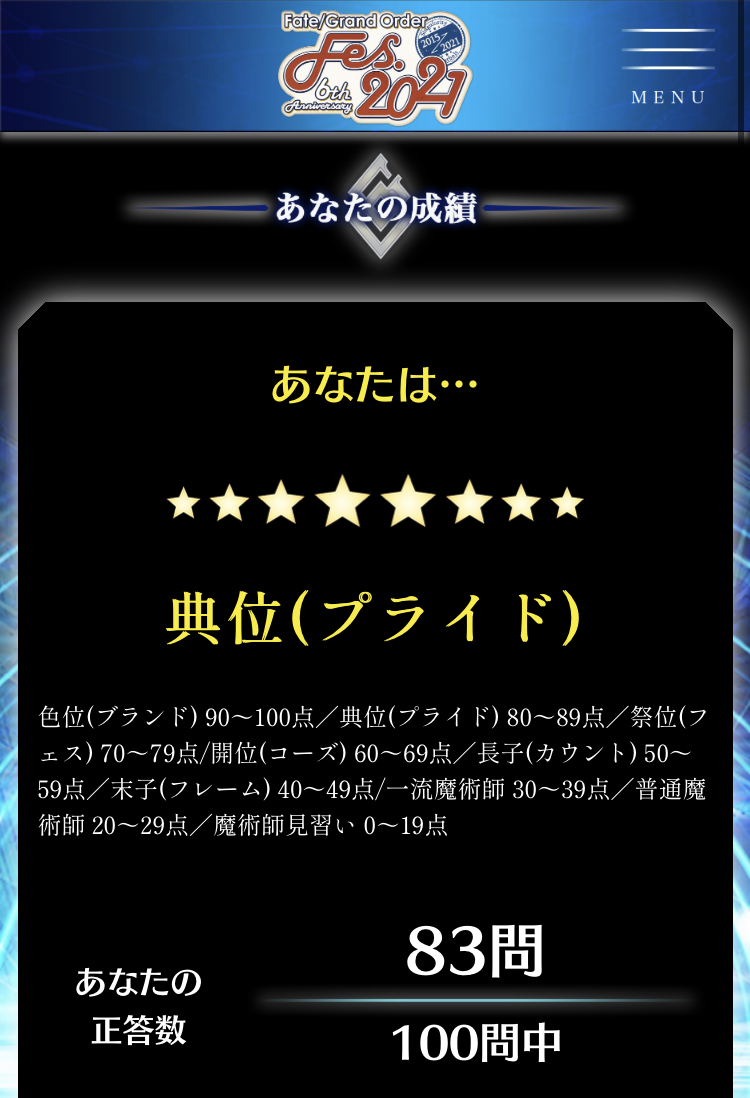Screen dimensions: 750x1098
Task: Open the MENU hamburger button
Action: (668, 65)
